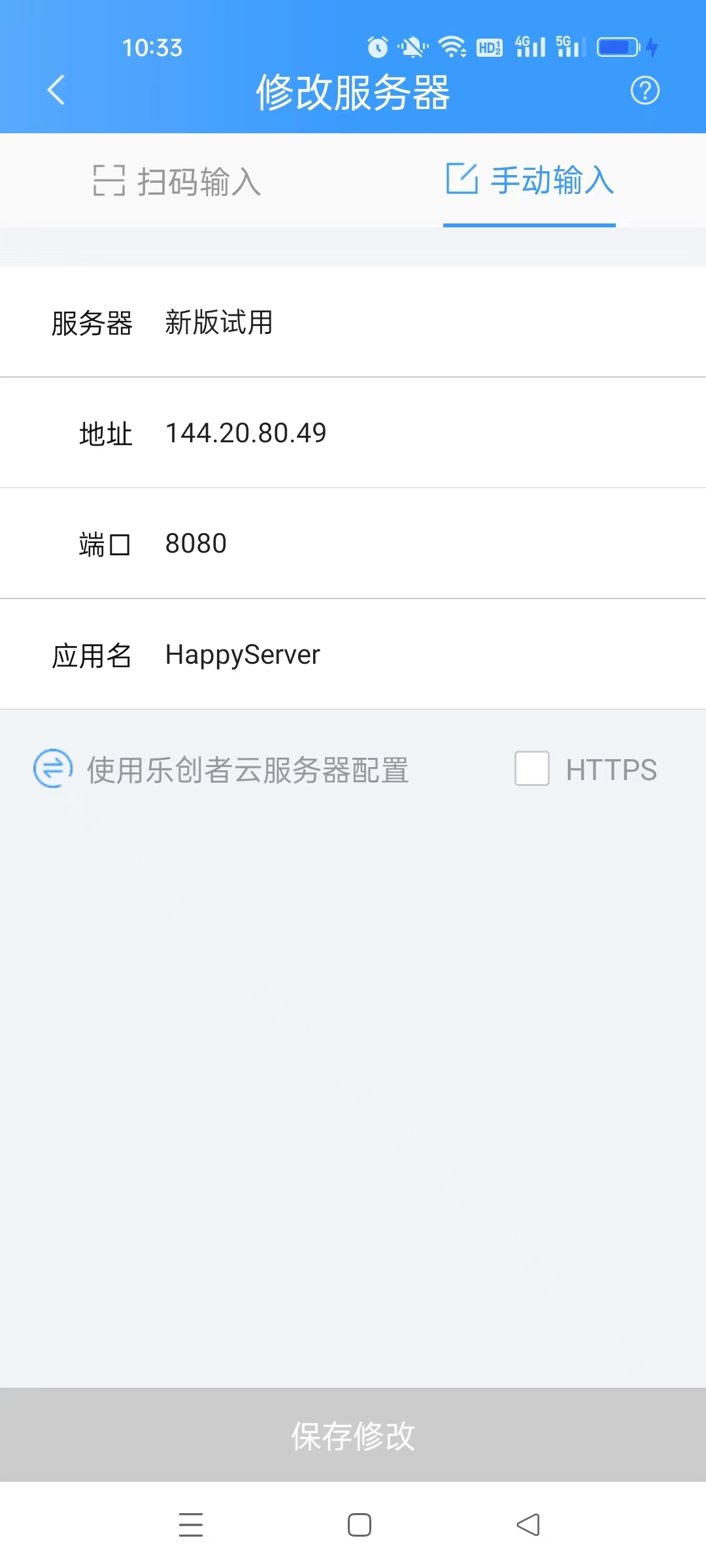Return to the home screen
The width and height of the screenshot is (706, 1568).
(x=360, y=1525)
